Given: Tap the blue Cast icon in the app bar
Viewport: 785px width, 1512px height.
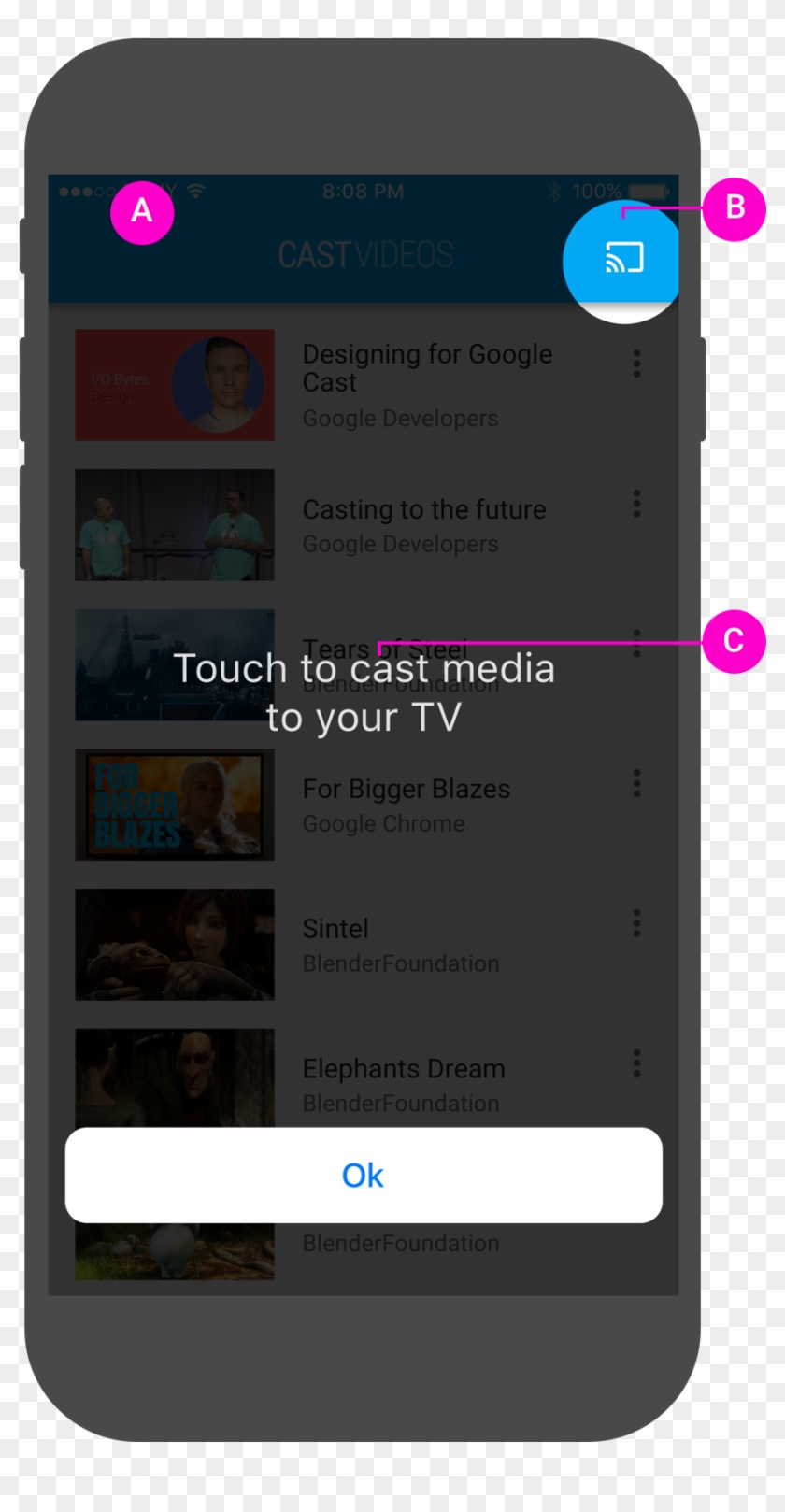Looking at the screenshot, I should coord(621,259).
